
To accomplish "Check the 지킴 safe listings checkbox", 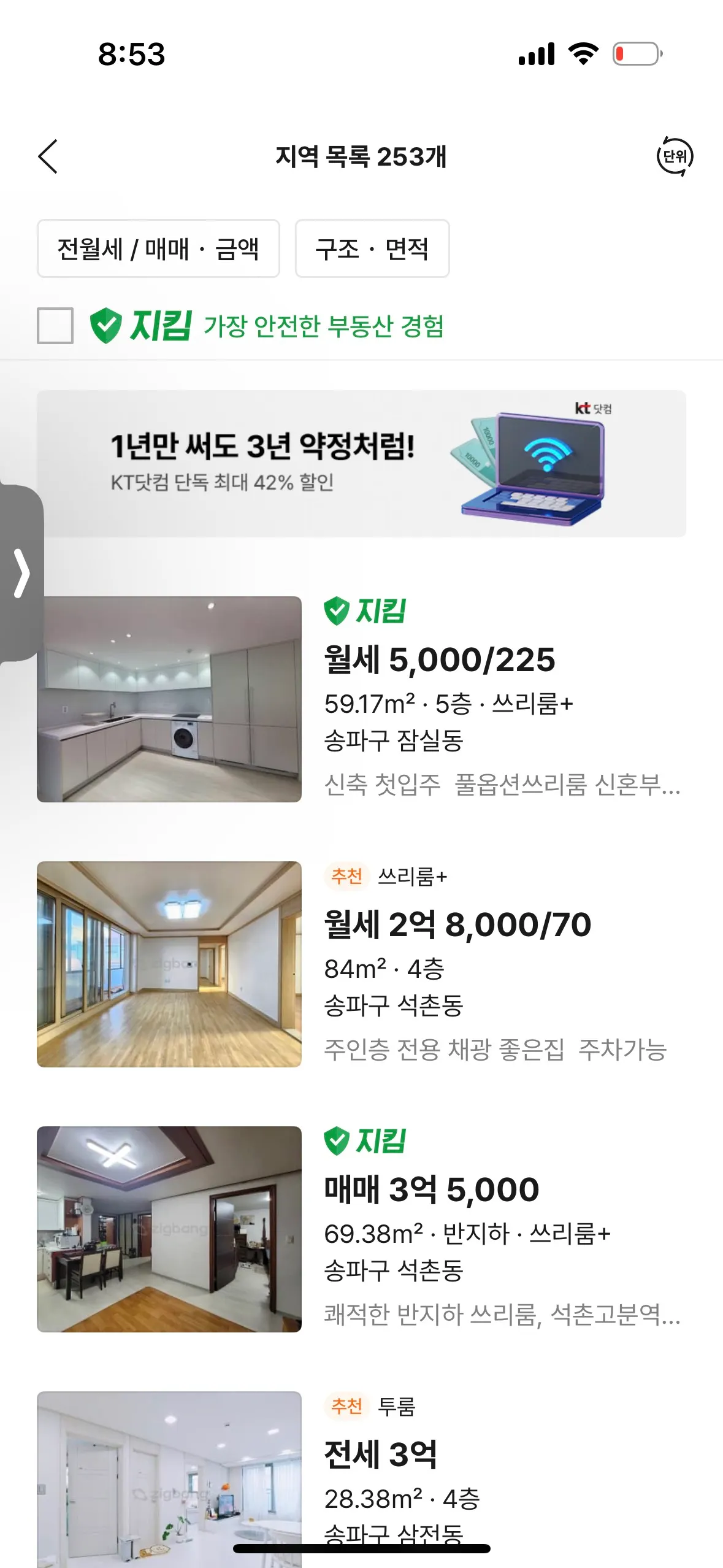I will (x=55, y=325).
